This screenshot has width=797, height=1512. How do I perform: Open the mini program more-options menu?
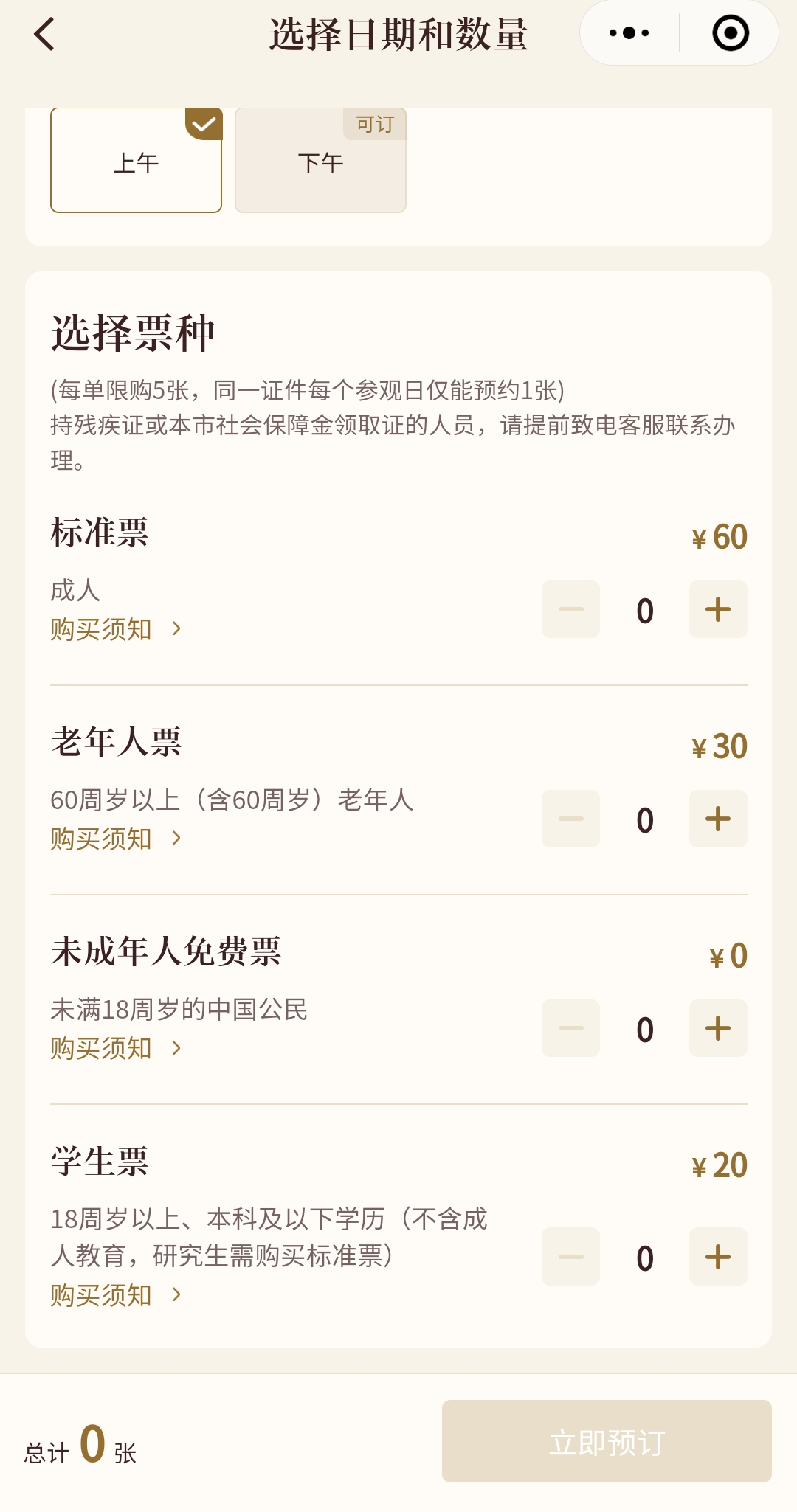pos(629,33)
